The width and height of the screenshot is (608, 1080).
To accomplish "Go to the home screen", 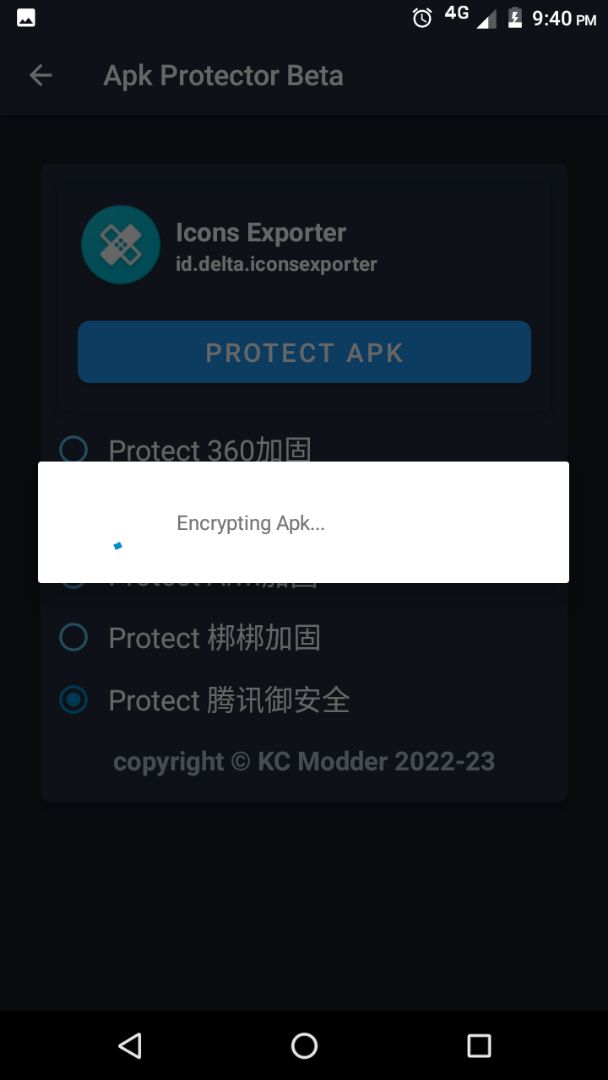I will (x=304, y=1046).
